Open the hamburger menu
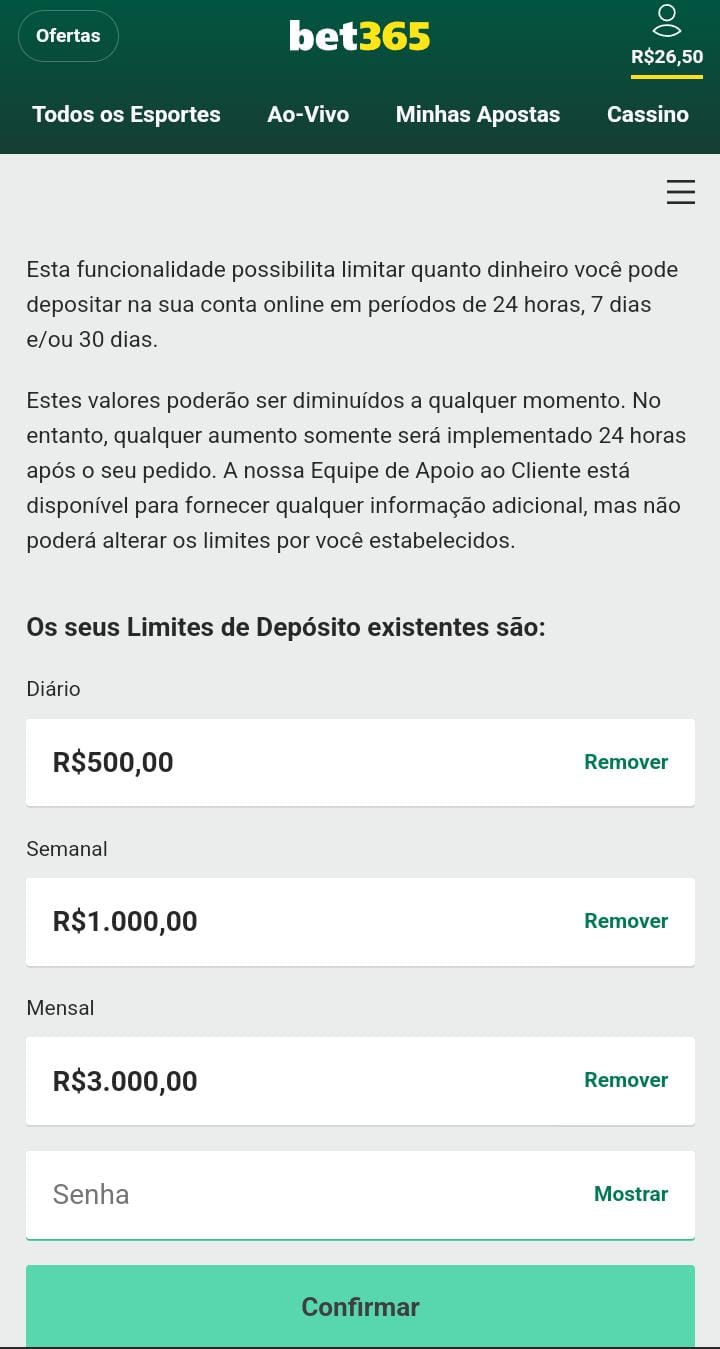 coord(681,191)
